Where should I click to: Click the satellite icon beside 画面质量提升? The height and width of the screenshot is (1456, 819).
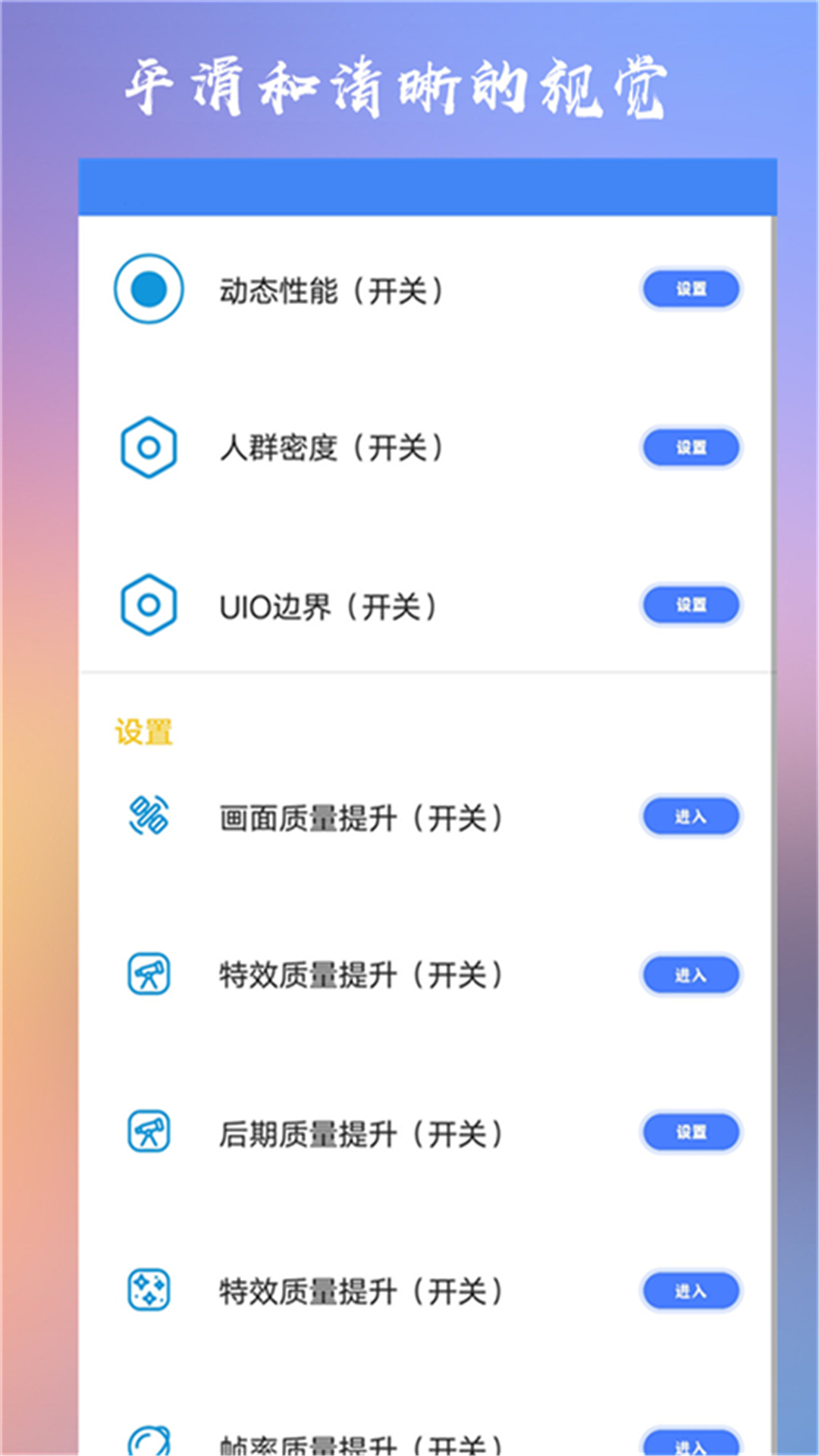point(149,816)
